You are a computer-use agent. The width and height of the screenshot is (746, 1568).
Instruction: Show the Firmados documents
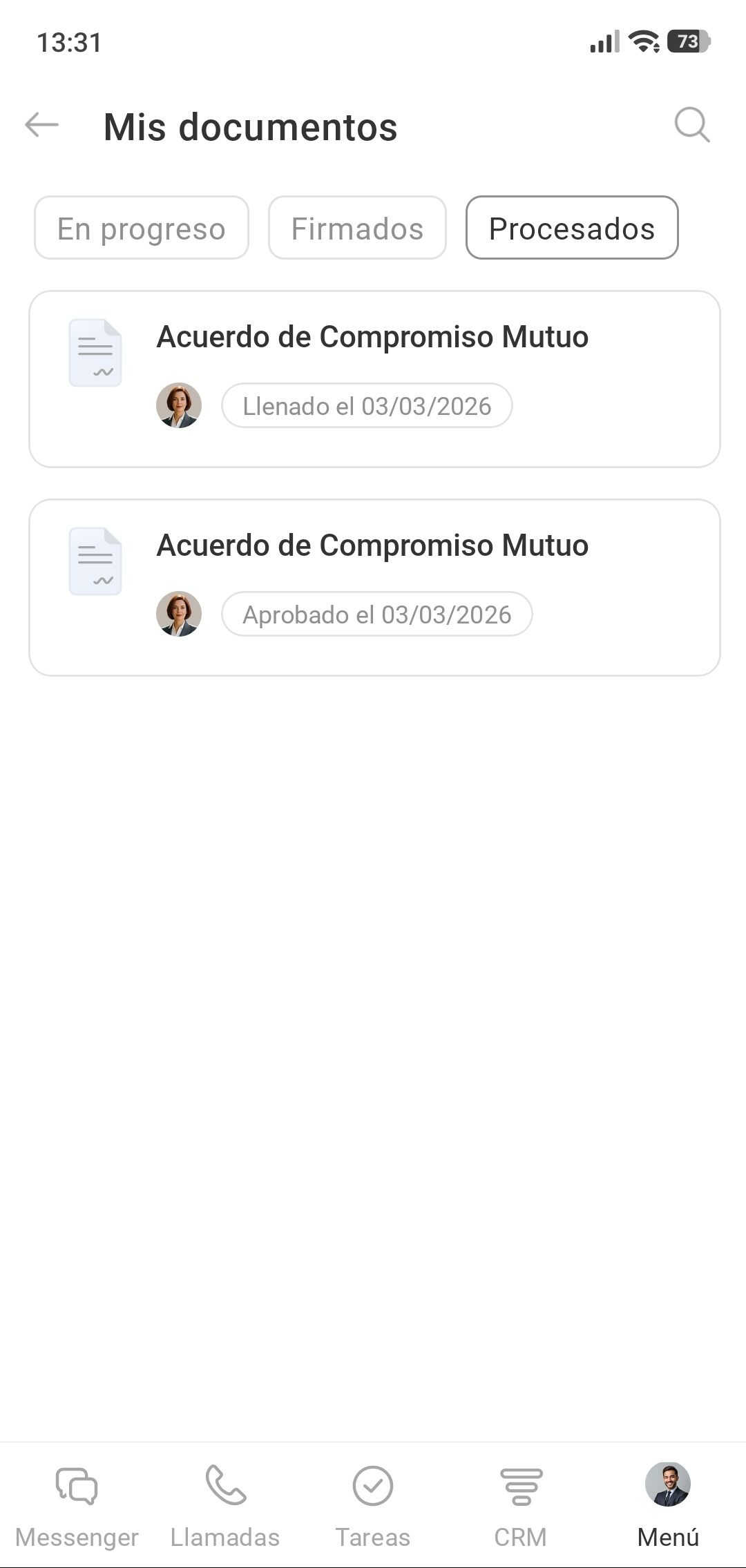(x=357, y=229)
